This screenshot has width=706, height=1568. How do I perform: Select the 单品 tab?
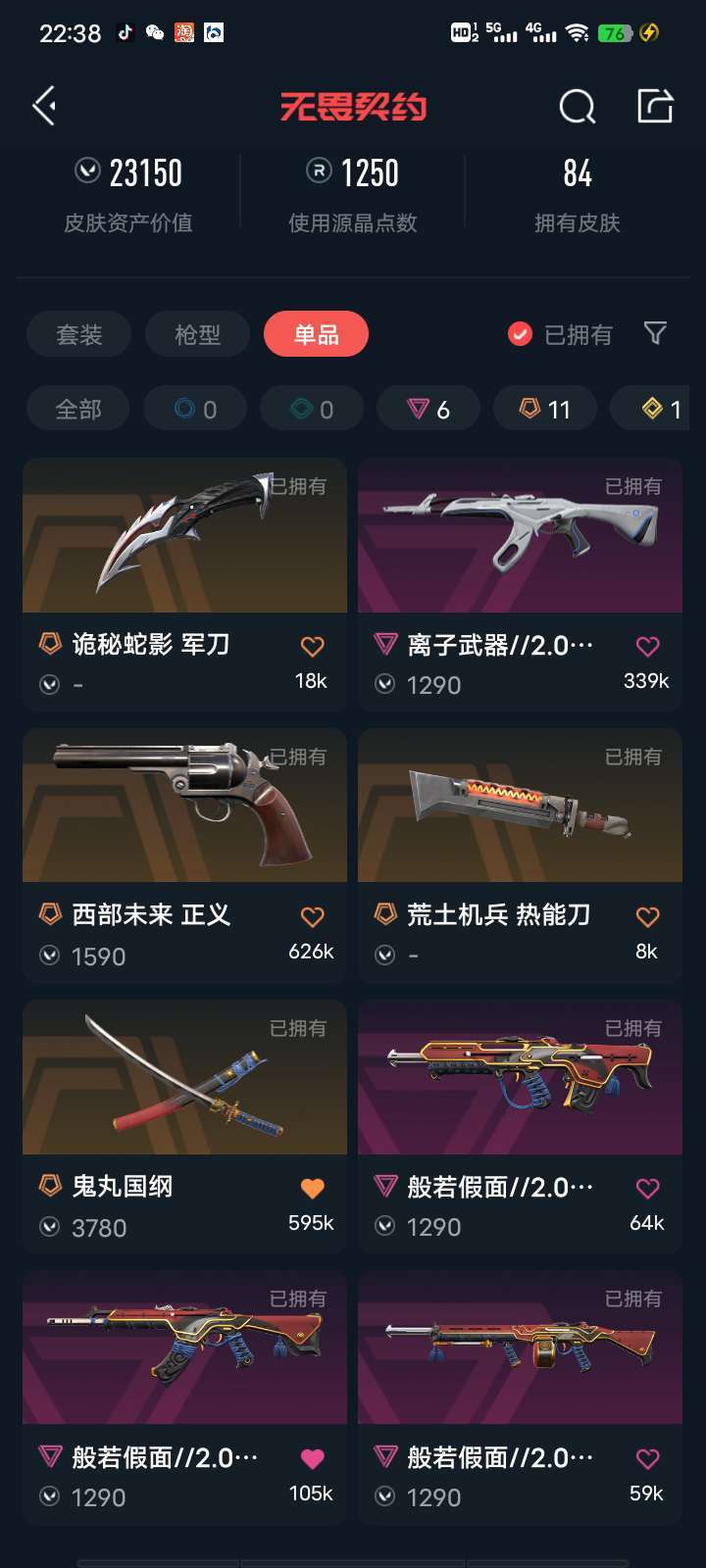point(317,334)
